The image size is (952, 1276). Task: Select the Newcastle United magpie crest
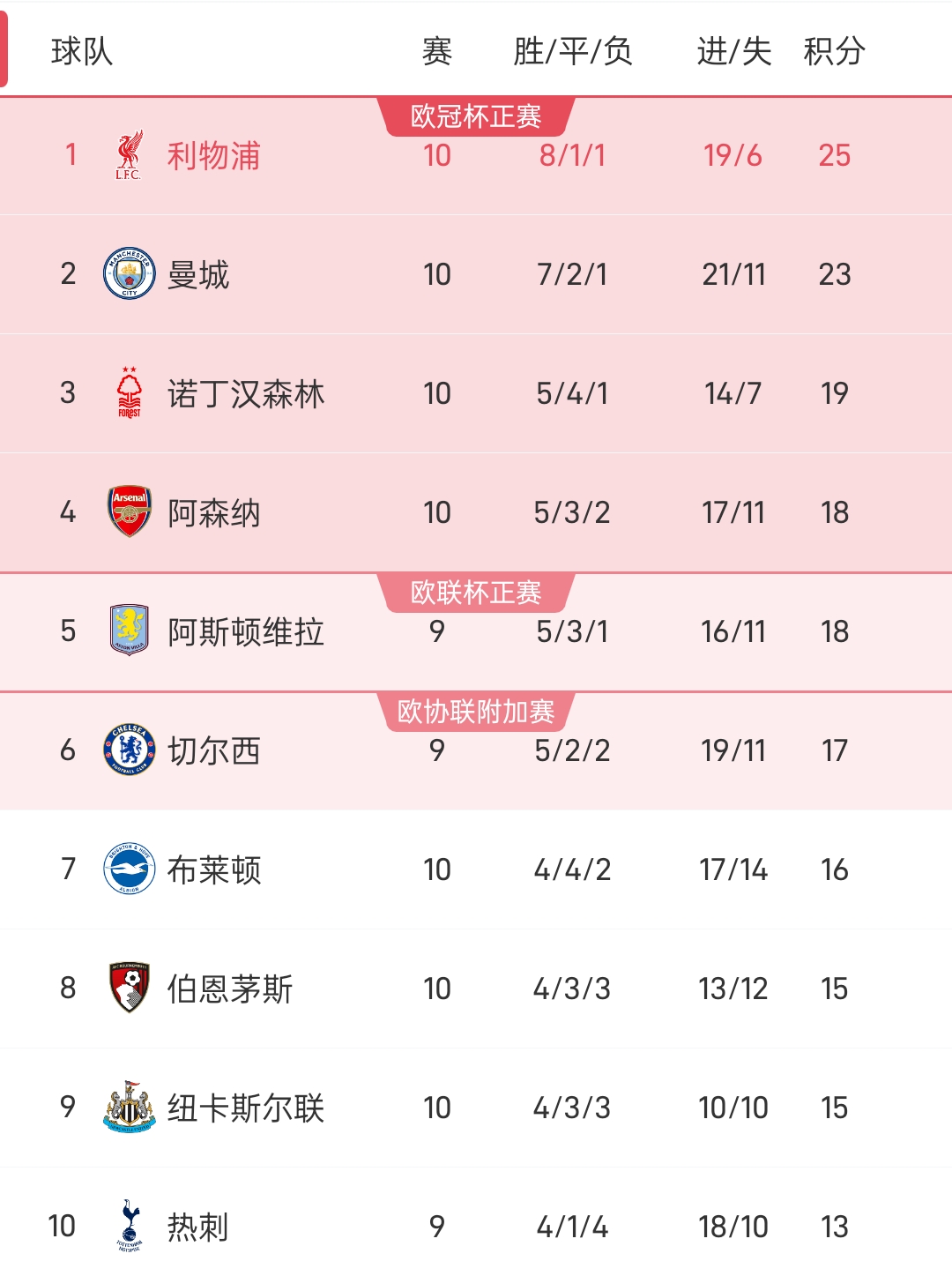click(x=129, y=1108)
